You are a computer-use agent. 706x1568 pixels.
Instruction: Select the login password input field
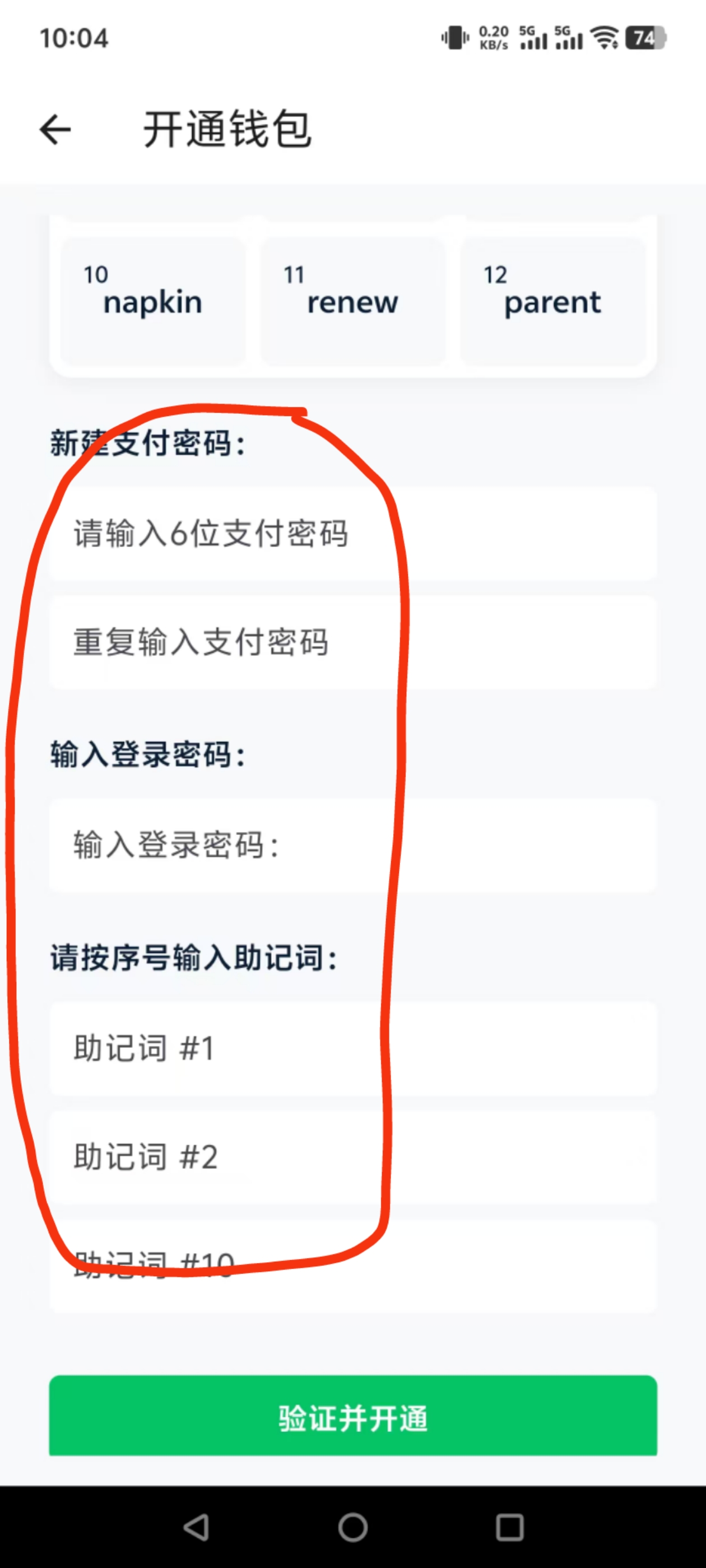[352, 846]
